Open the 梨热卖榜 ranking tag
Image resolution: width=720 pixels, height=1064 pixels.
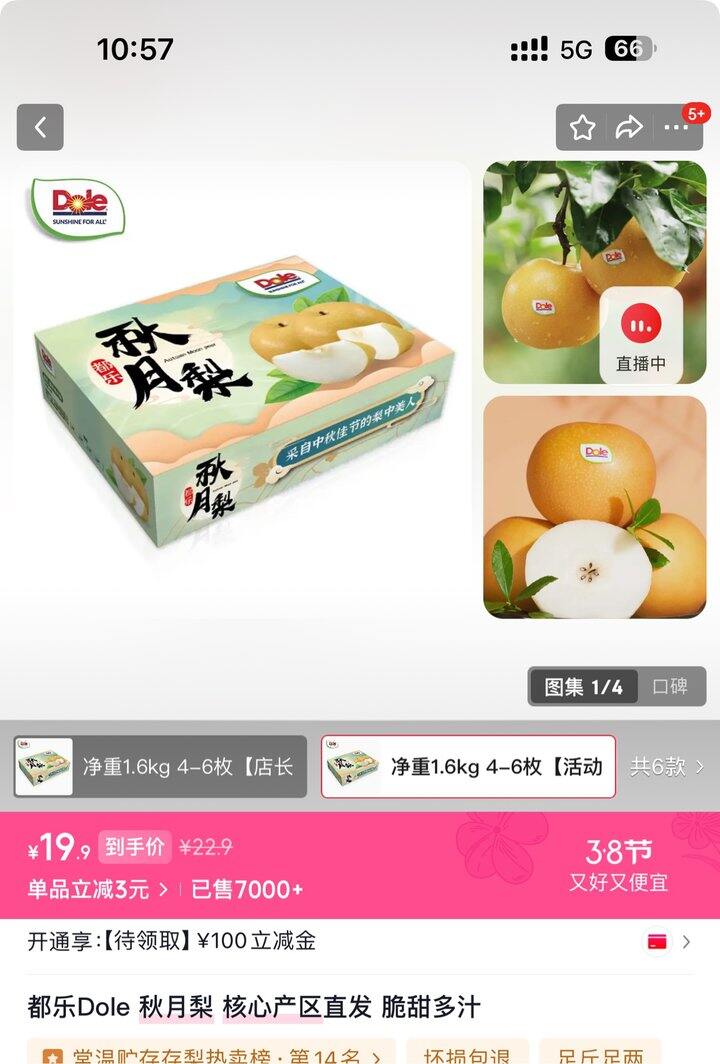coord(210,1054)
